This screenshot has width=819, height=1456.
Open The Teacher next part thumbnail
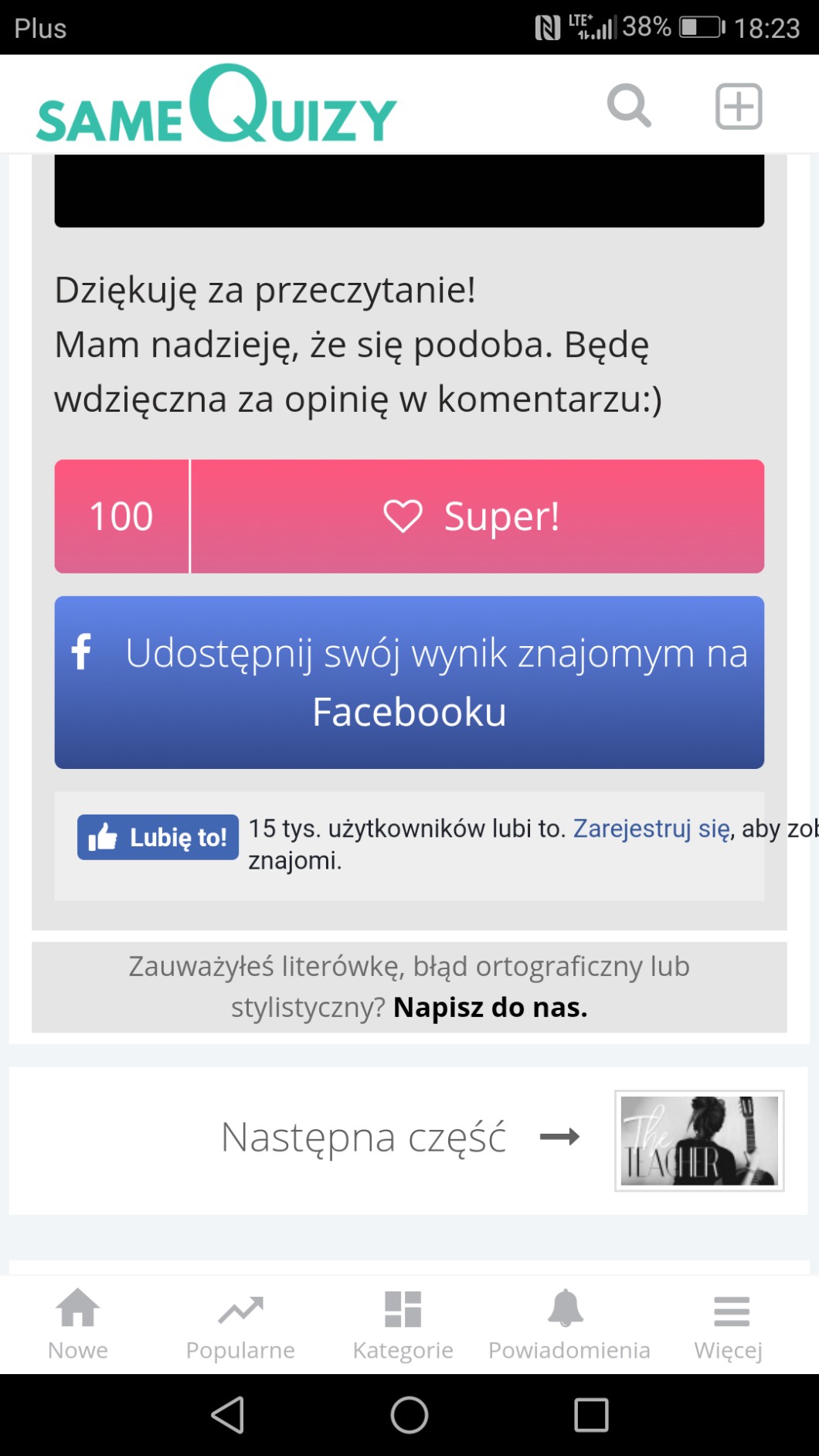point(698,1140)
